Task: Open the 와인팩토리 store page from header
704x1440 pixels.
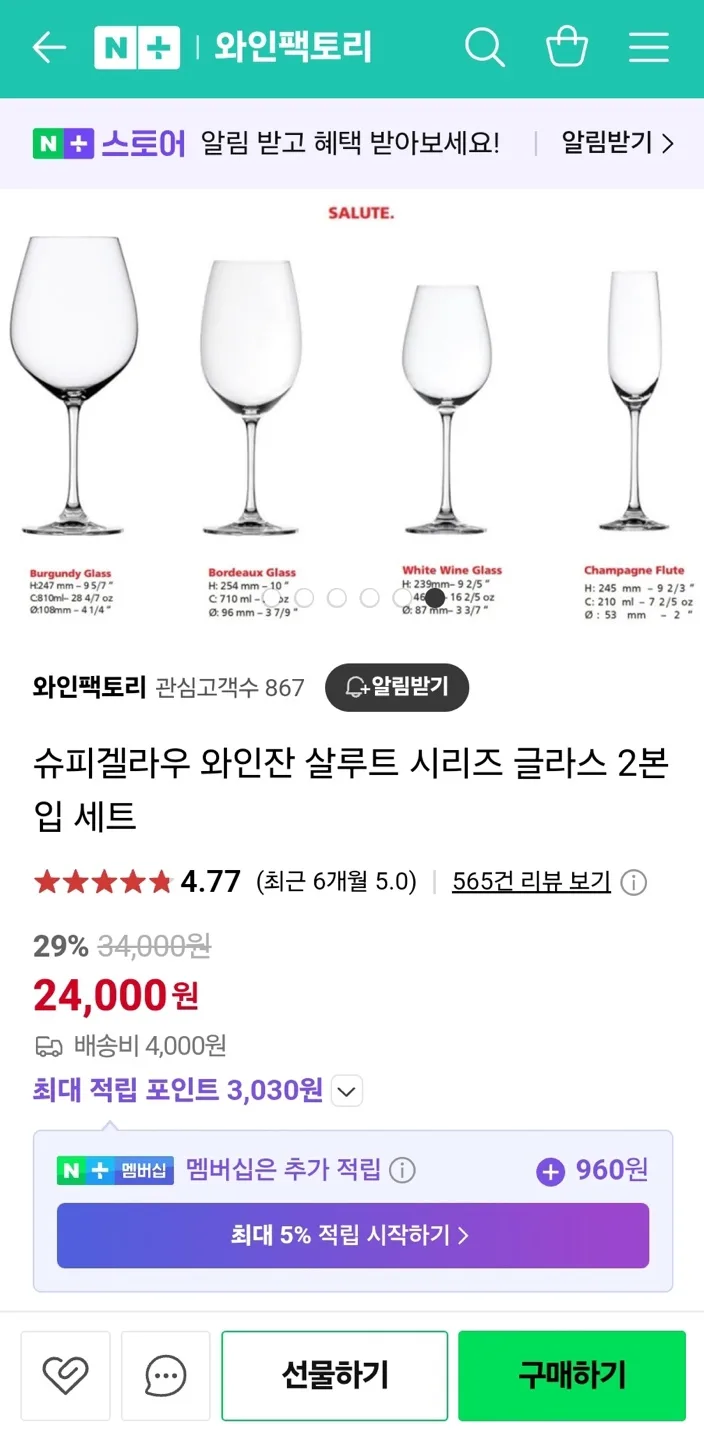Action: pos(293,47)
